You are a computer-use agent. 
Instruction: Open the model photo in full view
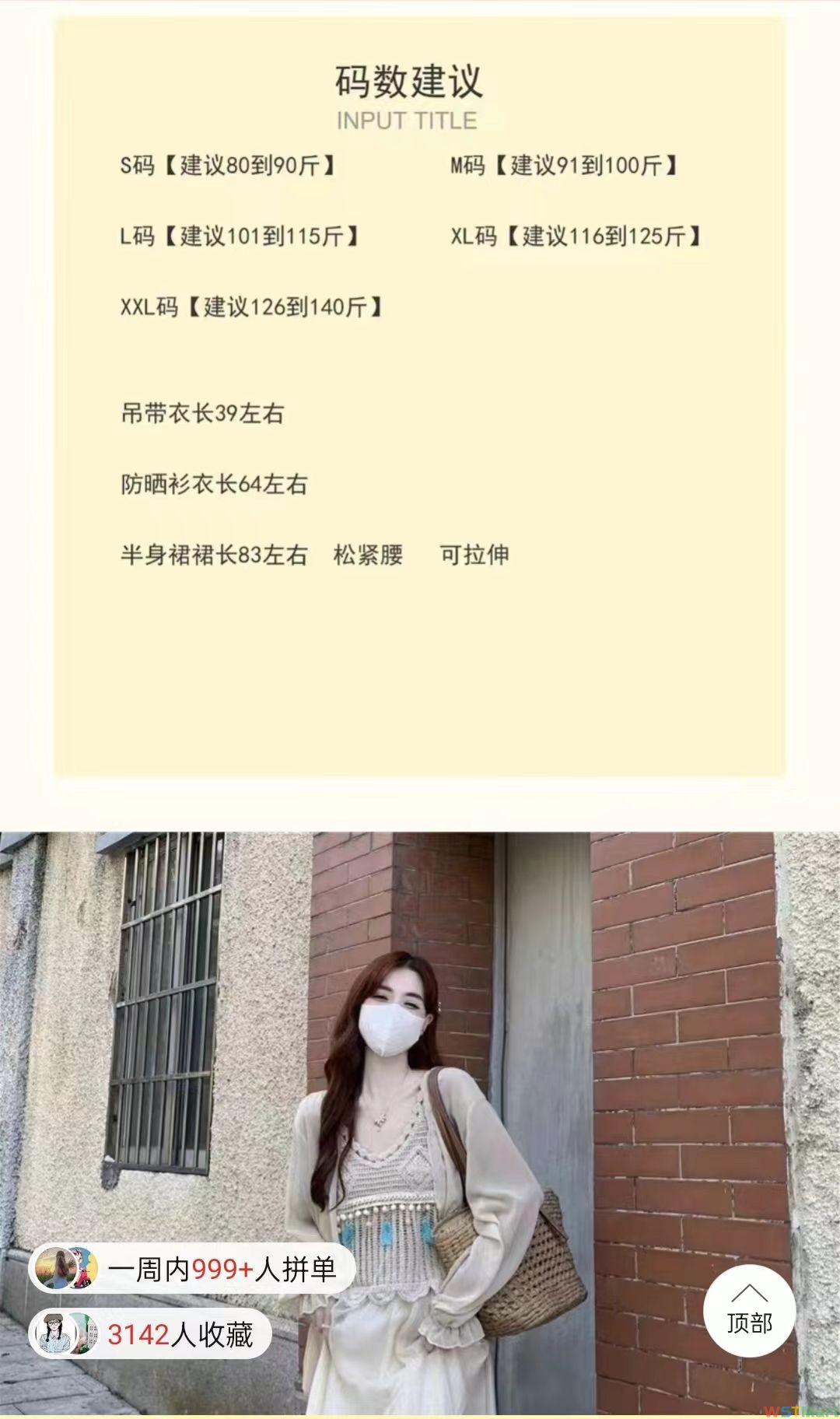(x=420, y=1089)
